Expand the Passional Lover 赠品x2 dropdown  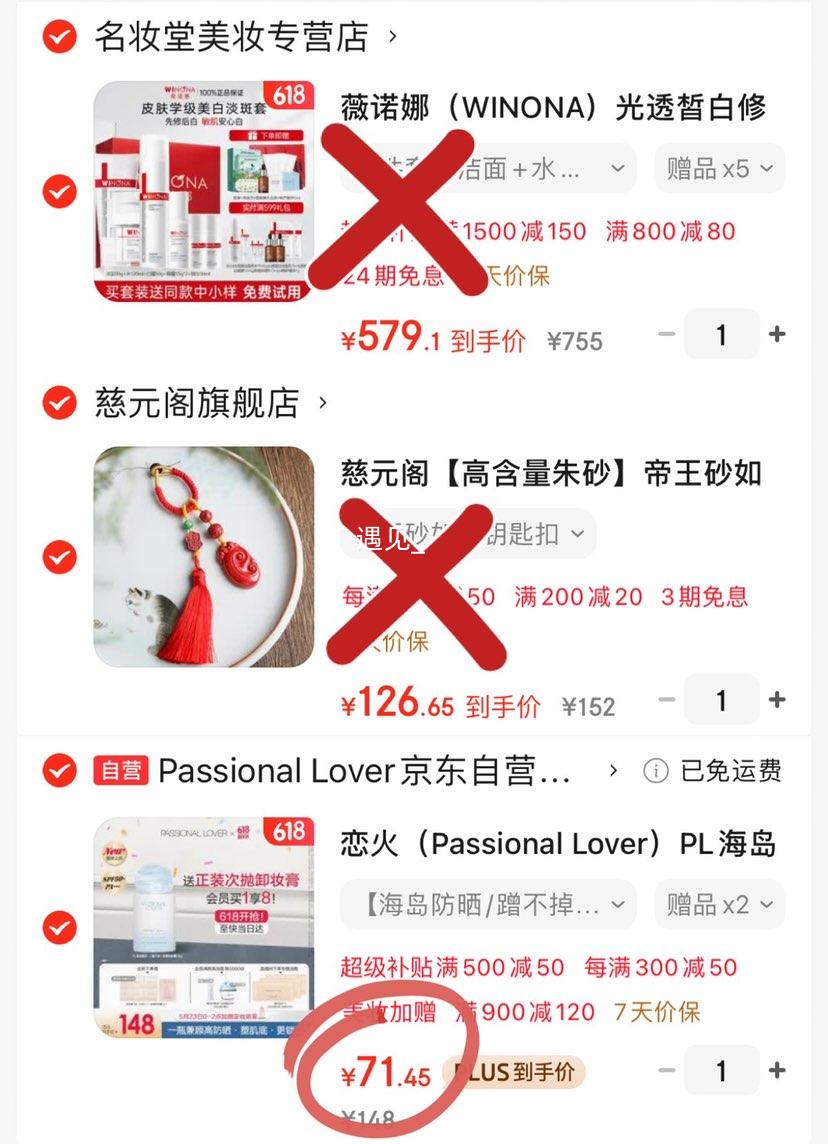tap(720, 905)
